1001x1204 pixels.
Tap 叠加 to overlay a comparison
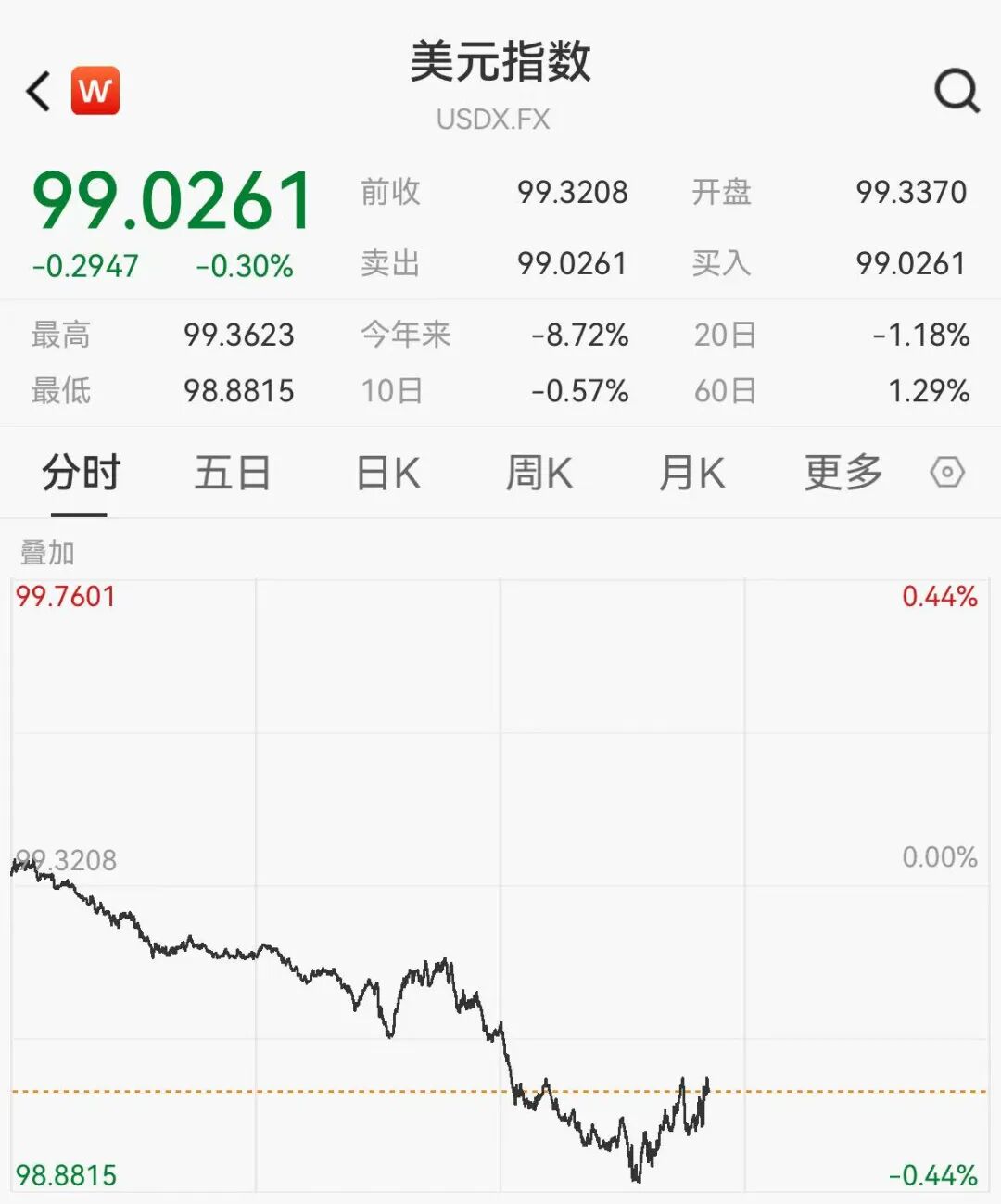[x=47, y=553]
